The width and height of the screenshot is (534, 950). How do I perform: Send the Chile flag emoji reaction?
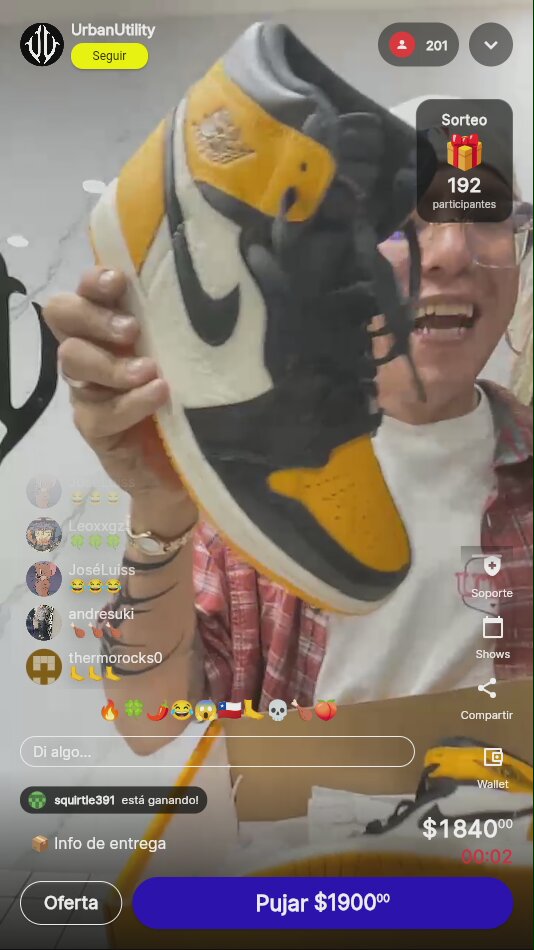tap(230, 710)
